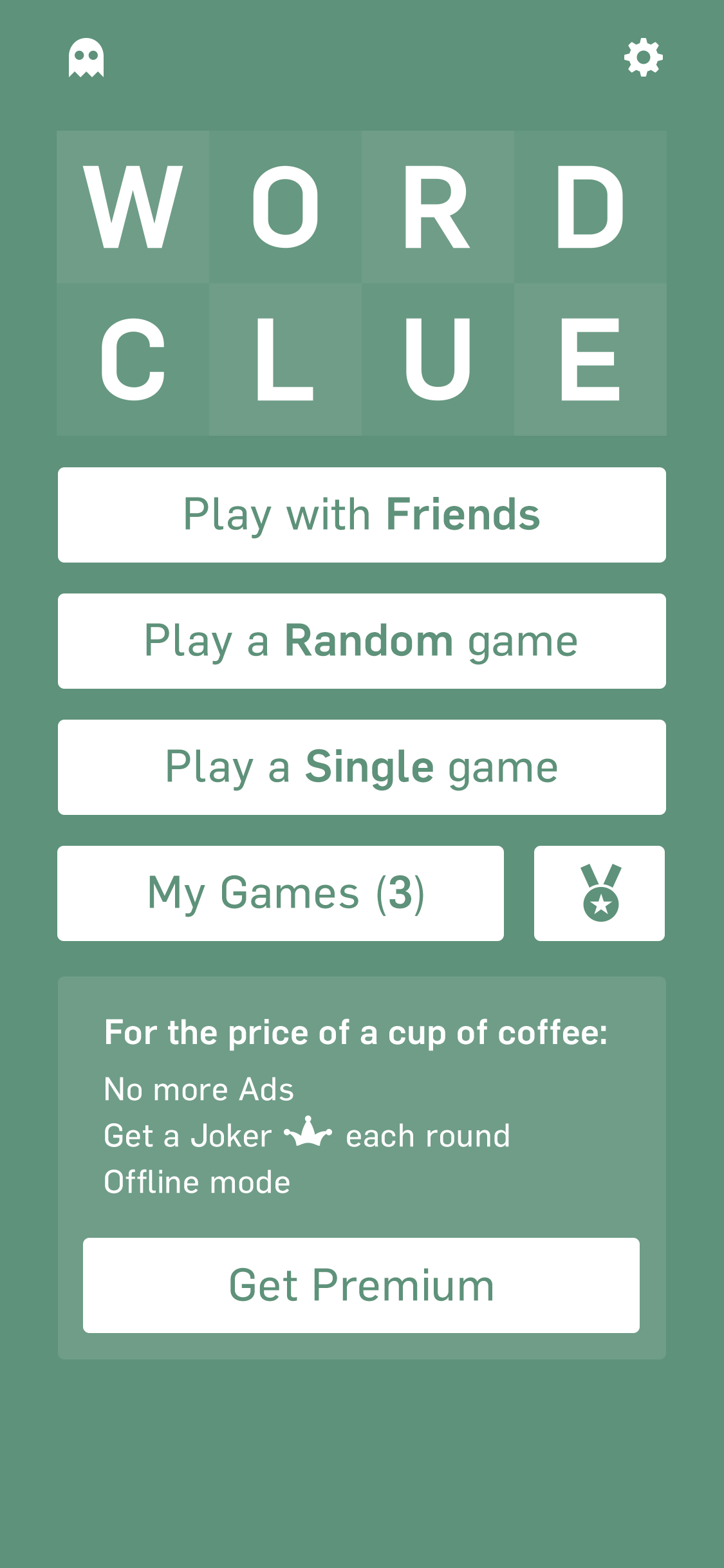Image resolution: width=724 pixels, height=1568 pixels.
Task: Tap Get Premium
Action: point(361,1285)
